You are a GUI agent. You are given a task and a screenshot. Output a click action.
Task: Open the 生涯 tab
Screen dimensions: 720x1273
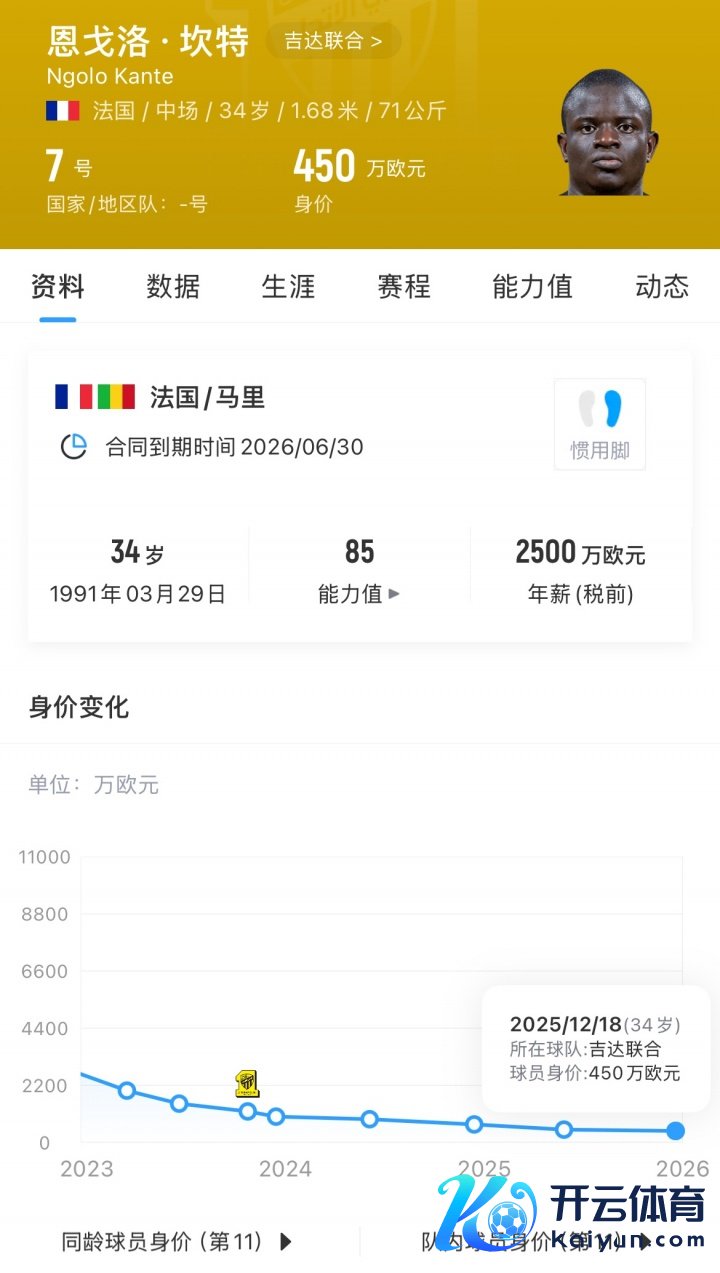click(x=288, y=287)
